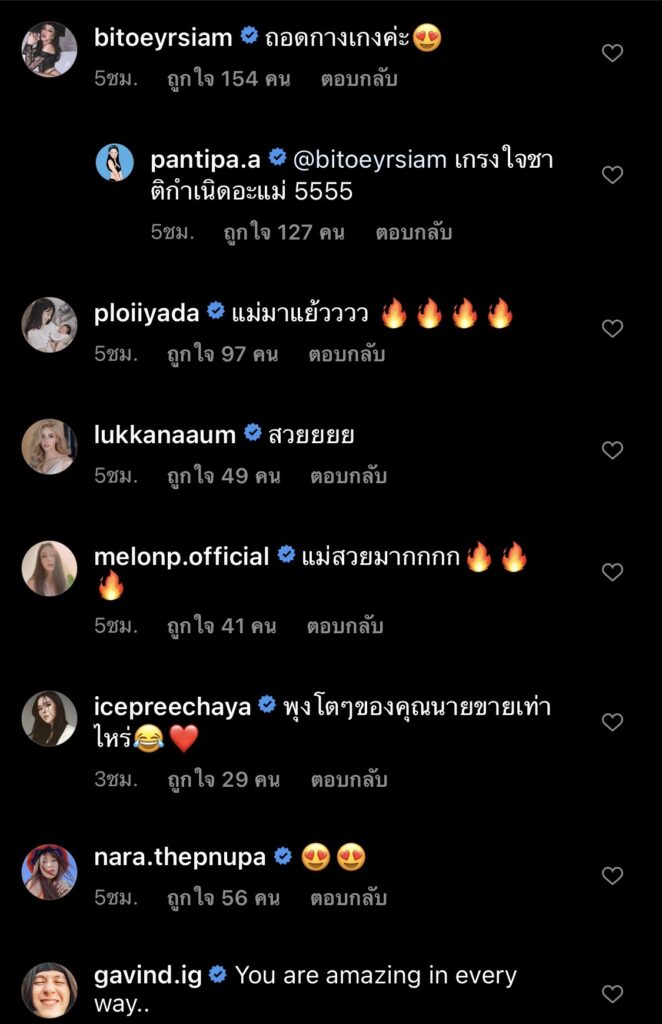
Task: Like the comment by lukkanaaum
Action: (x=612, y=450)
